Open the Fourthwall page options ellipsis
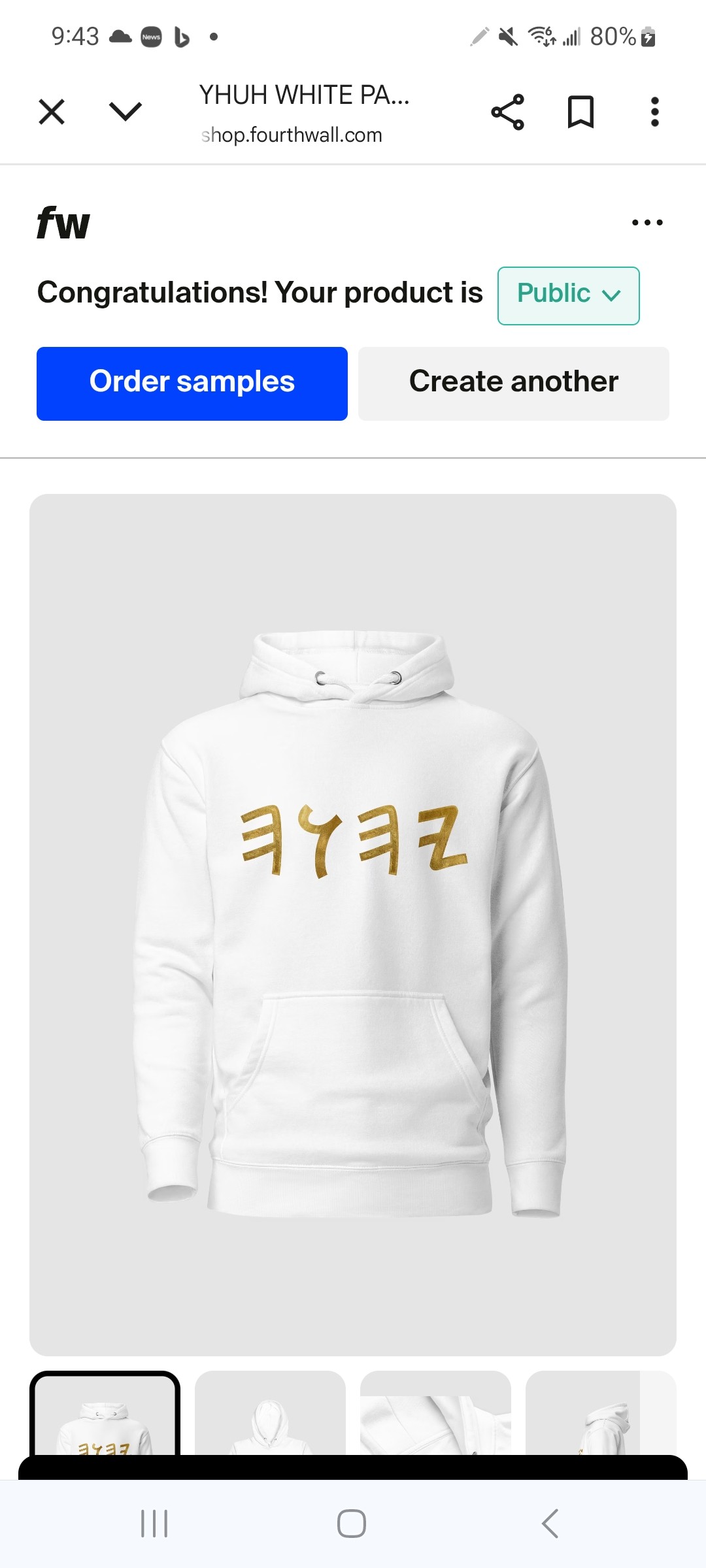Viewport: 706px width, 1568px height. click(647, 223)
